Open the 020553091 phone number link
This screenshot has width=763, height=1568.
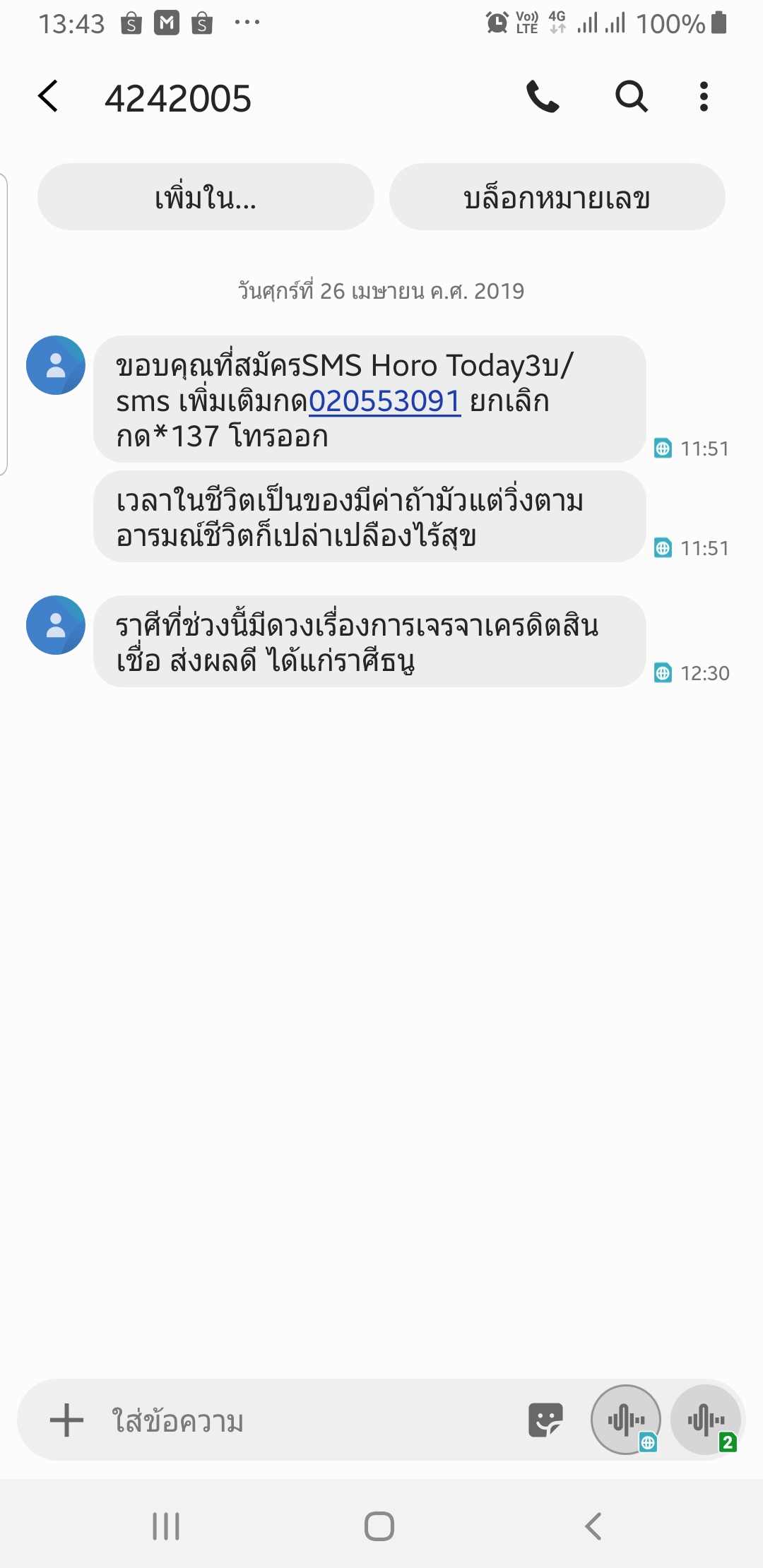pos(385,401)
